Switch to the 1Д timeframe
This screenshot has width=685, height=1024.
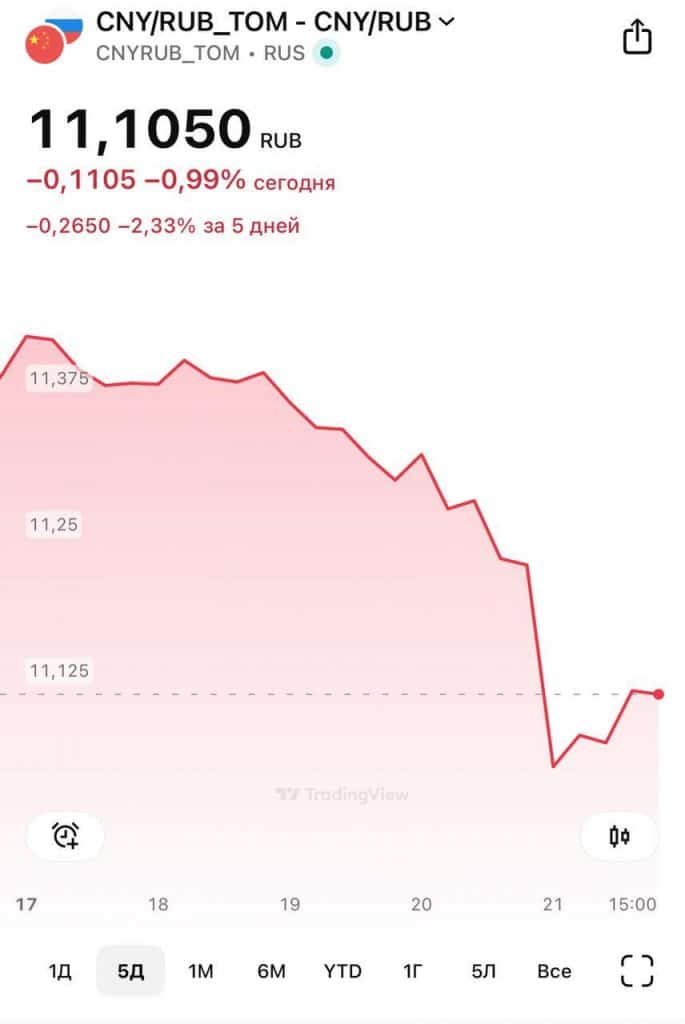pyautogui.click(x=60, y=971)
